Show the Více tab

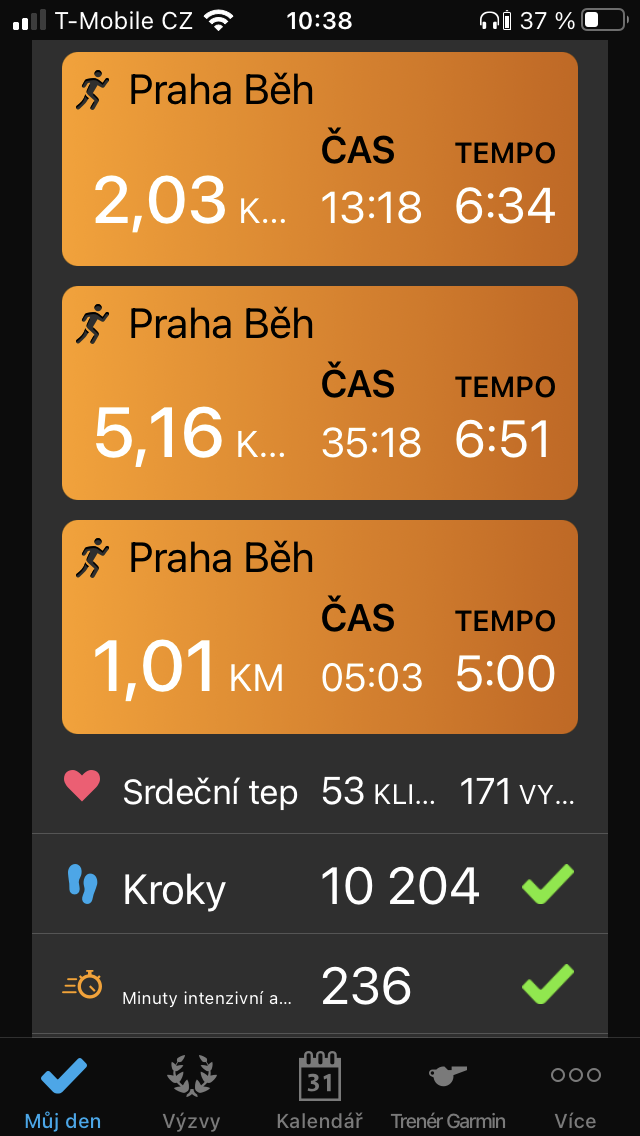click(x=575, y=1089)
